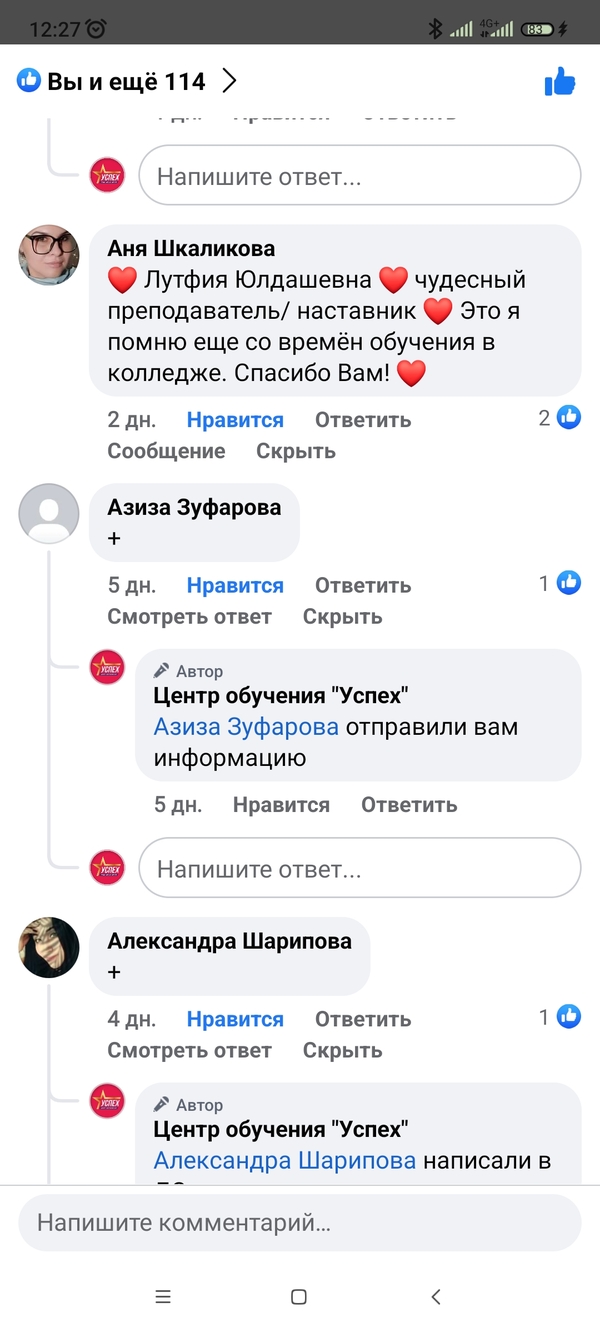Screen dimensions: 600x1333
Task: Go back using the system navigation bar
Action: pos(435,1297)
